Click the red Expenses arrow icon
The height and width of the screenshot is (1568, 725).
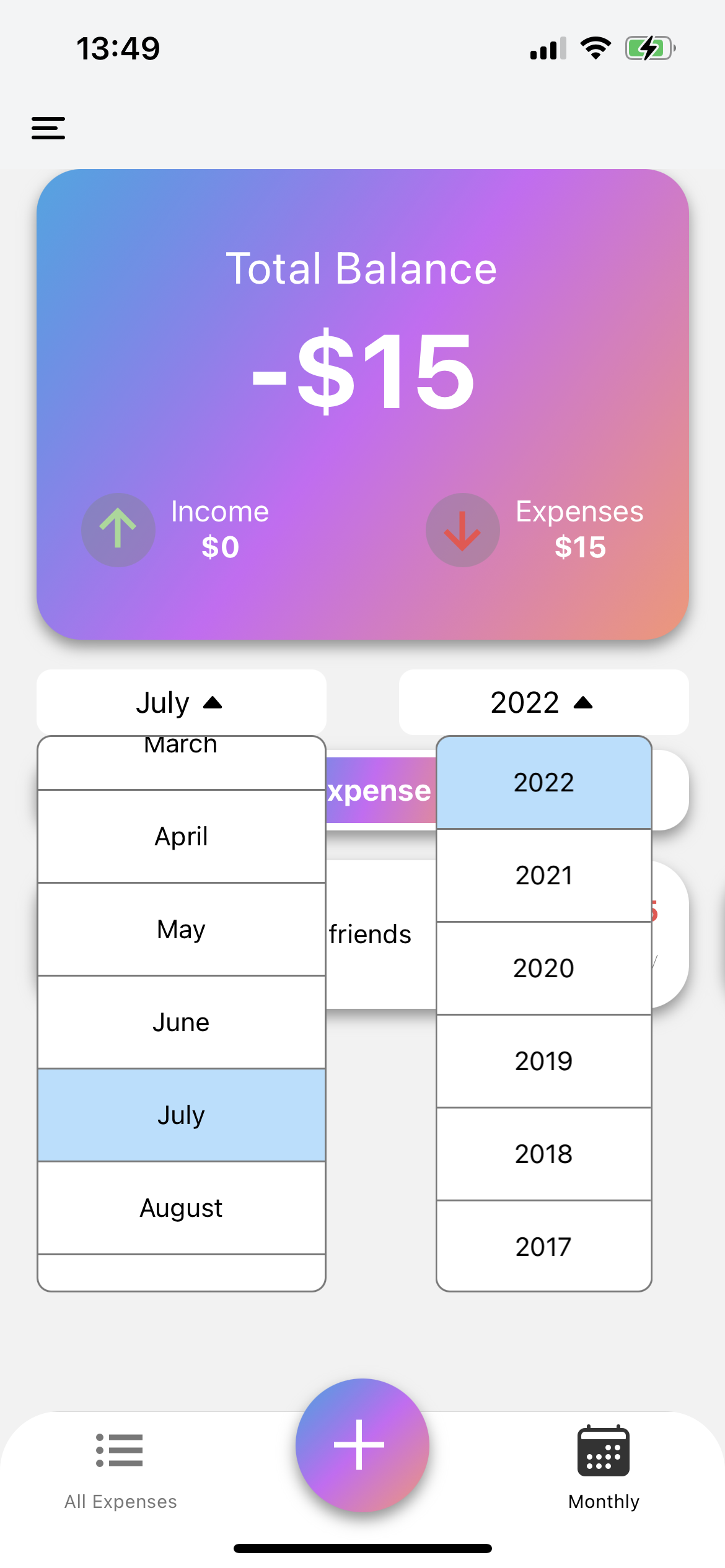pos(462,530)
